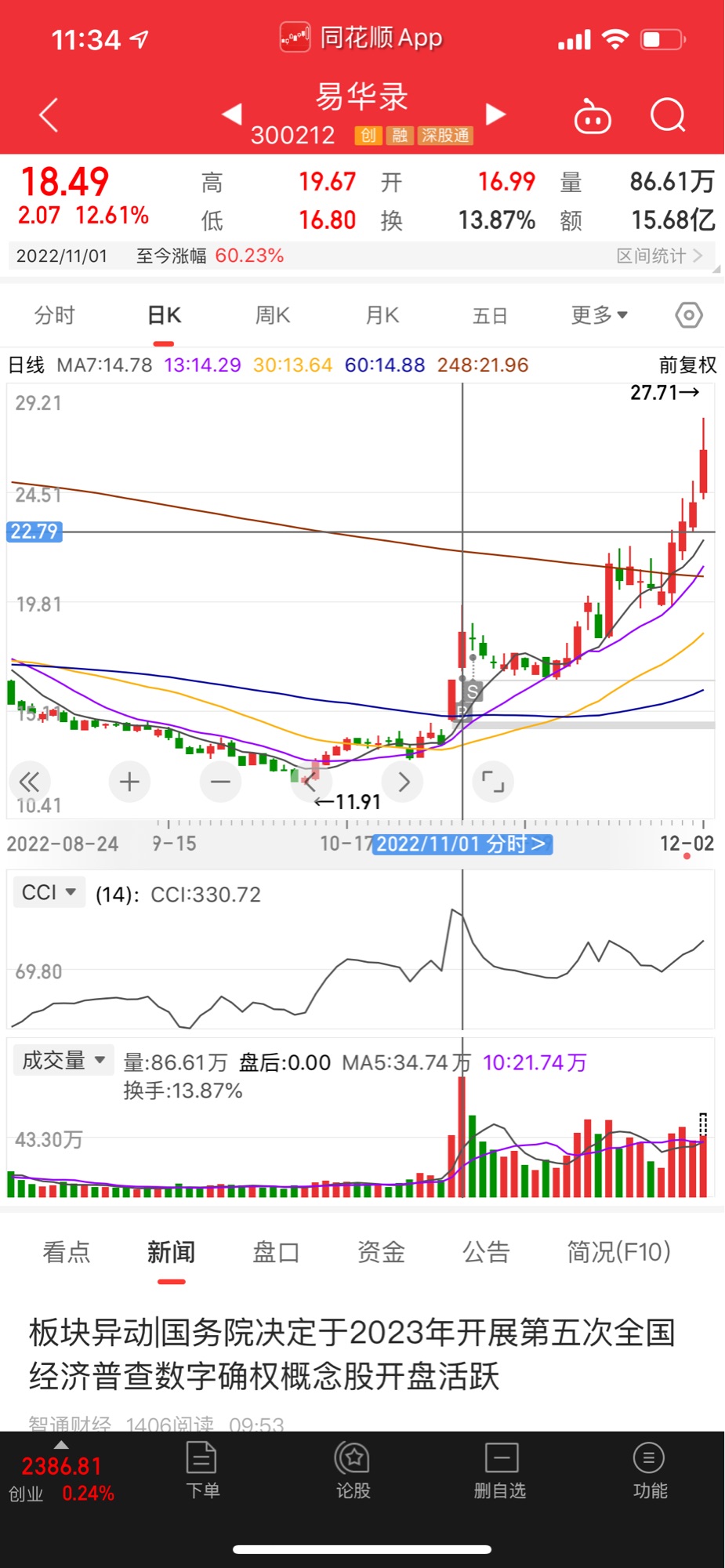Screen dimensions: 725x1568
Task: Expand the 更多 chart period dropdown
Action: [x=599, y=315]
